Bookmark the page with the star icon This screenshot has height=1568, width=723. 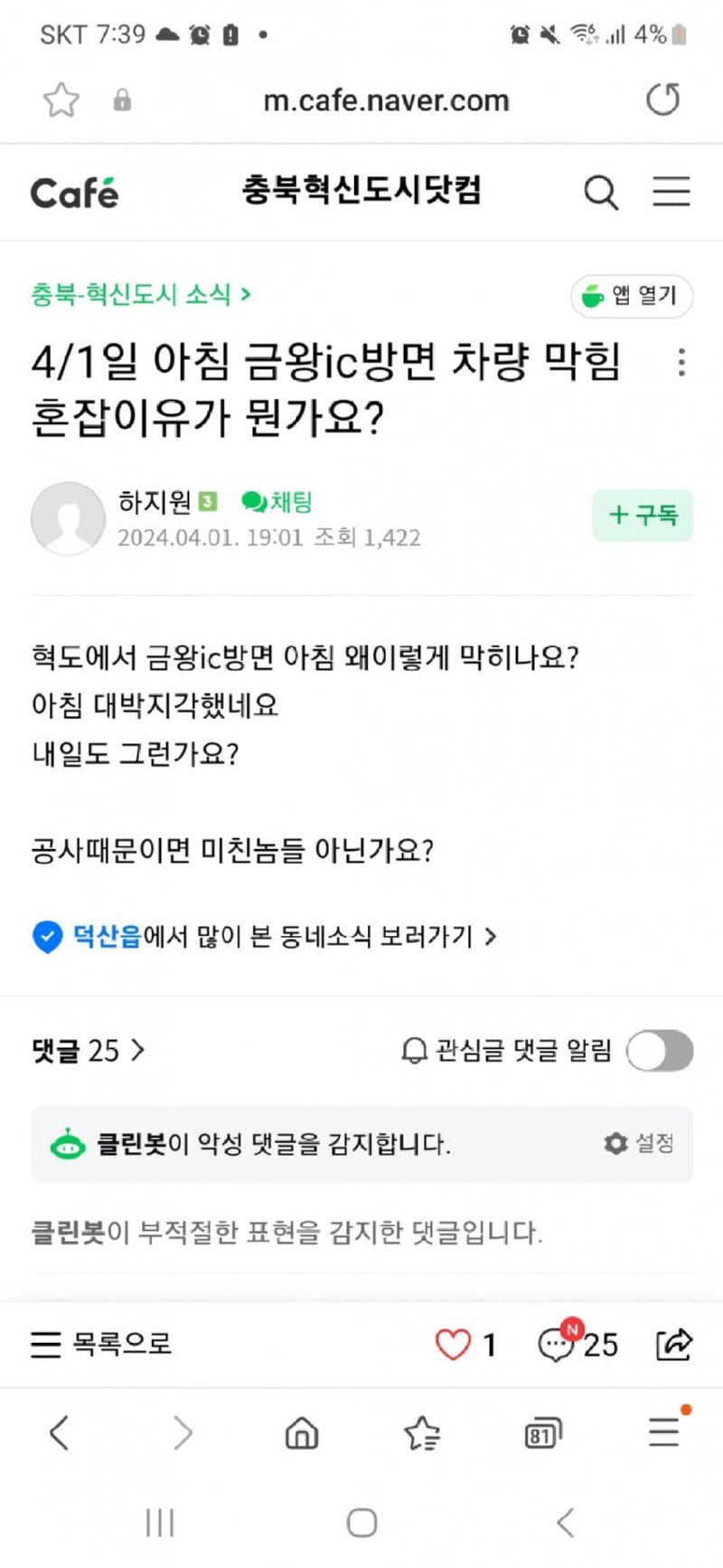click(61, 99)
